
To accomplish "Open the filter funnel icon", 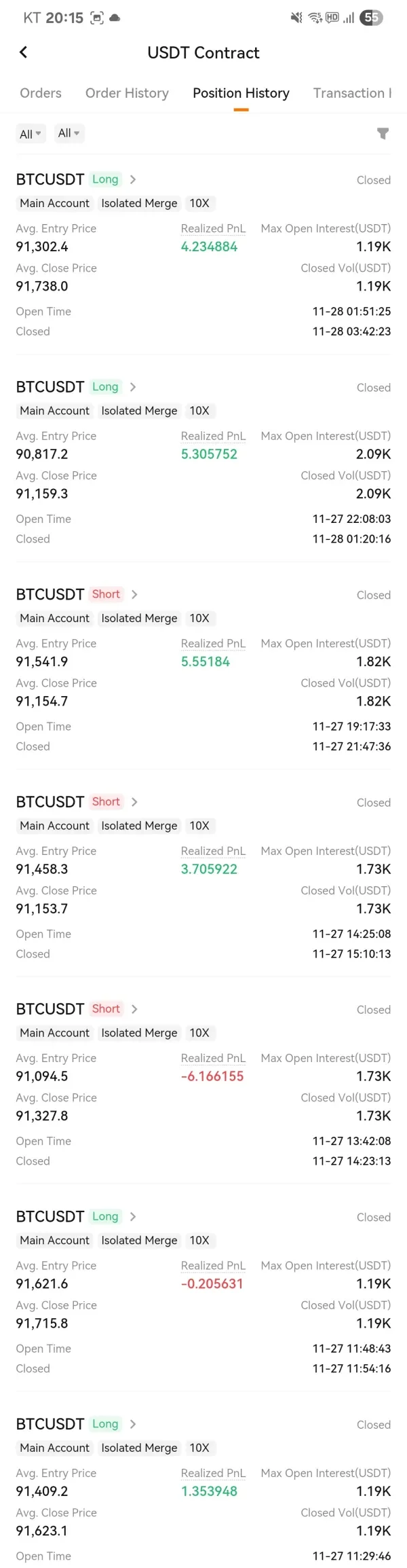I will pyautogui.click(x=383, y=134).
